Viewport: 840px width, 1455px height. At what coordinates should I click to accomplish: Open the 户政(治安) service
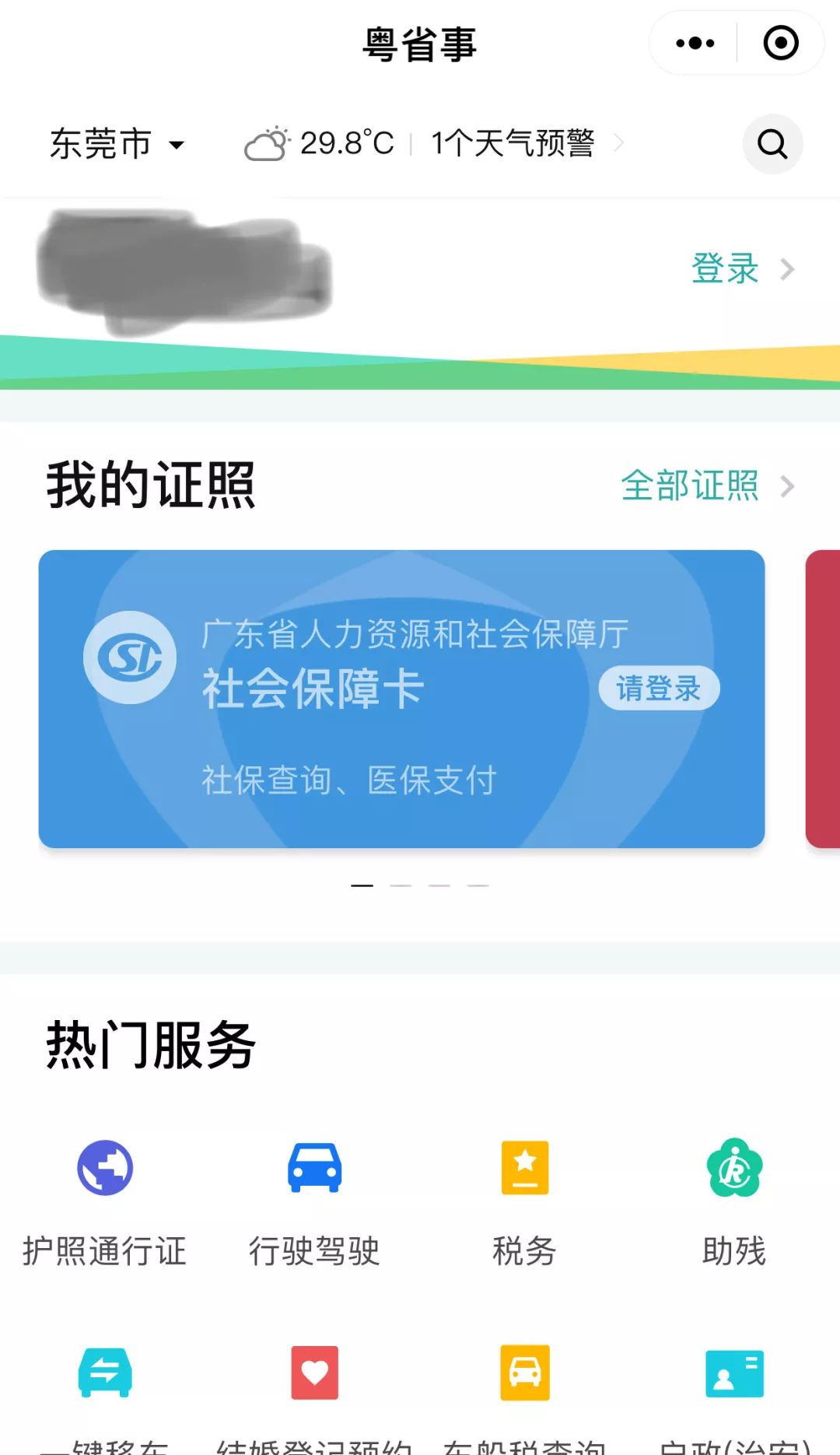pyautogui.click(x=734, y=1393)
